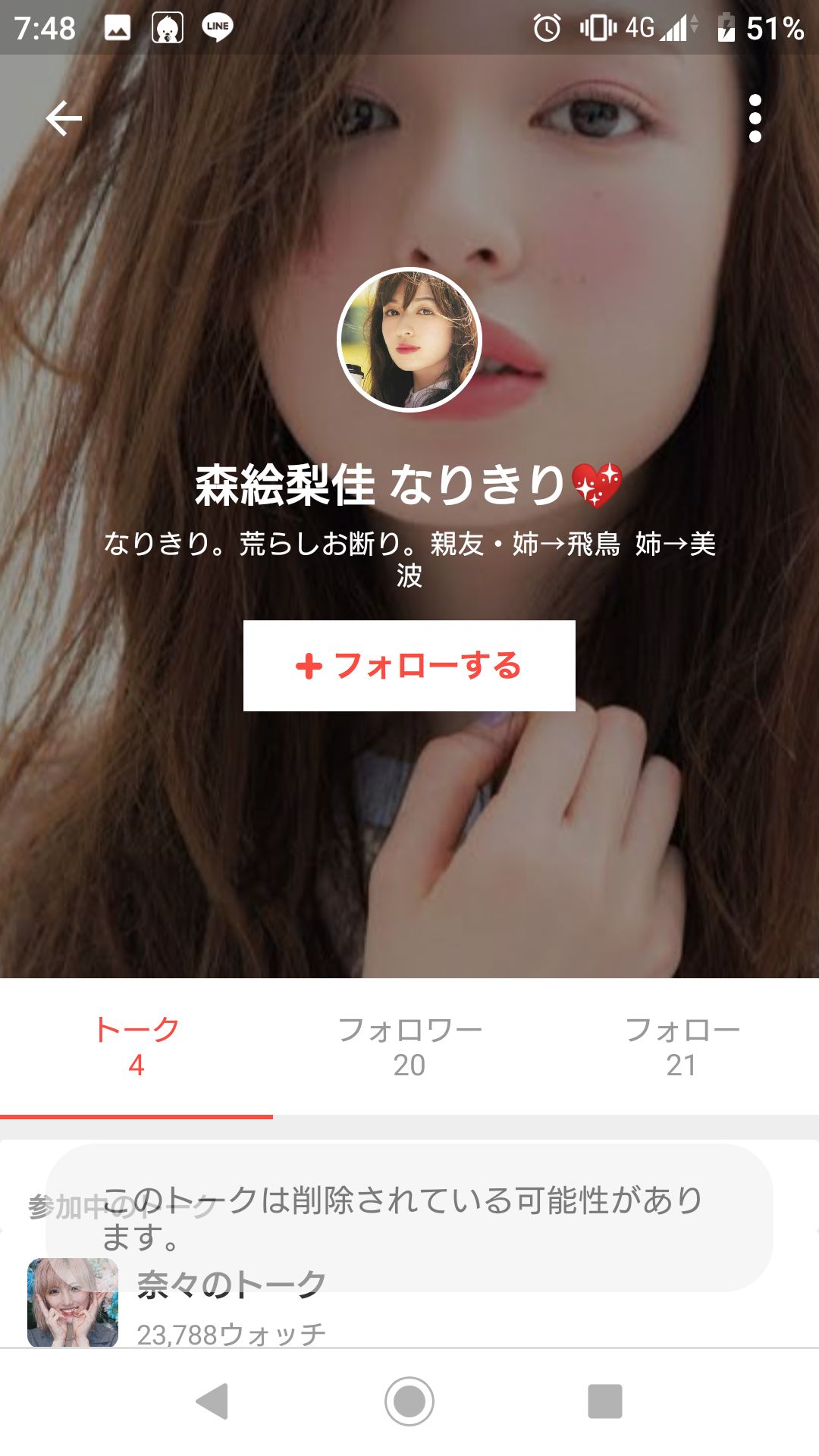
Task: Tap the LINE notification icon in status bar
Action: pos(216,25)
